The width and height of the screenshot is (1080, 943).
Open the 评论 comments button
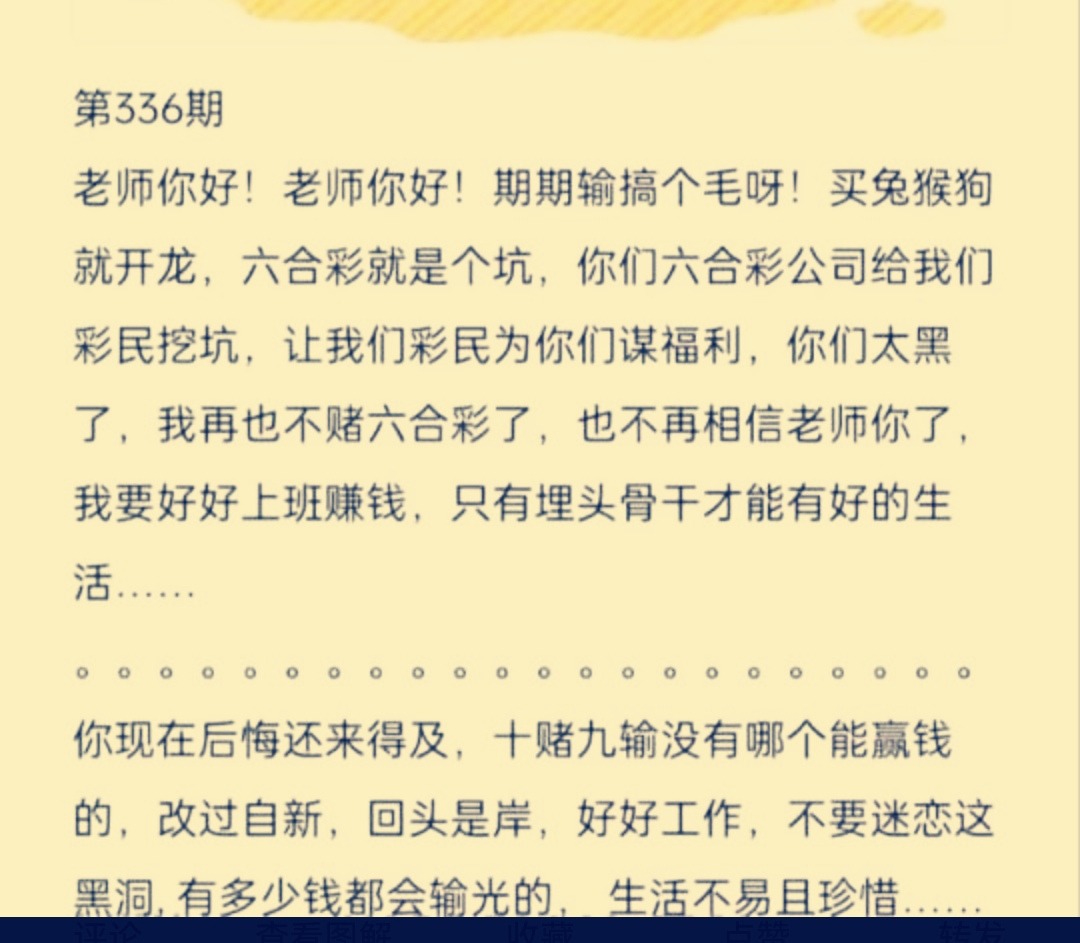click(108, 932)
